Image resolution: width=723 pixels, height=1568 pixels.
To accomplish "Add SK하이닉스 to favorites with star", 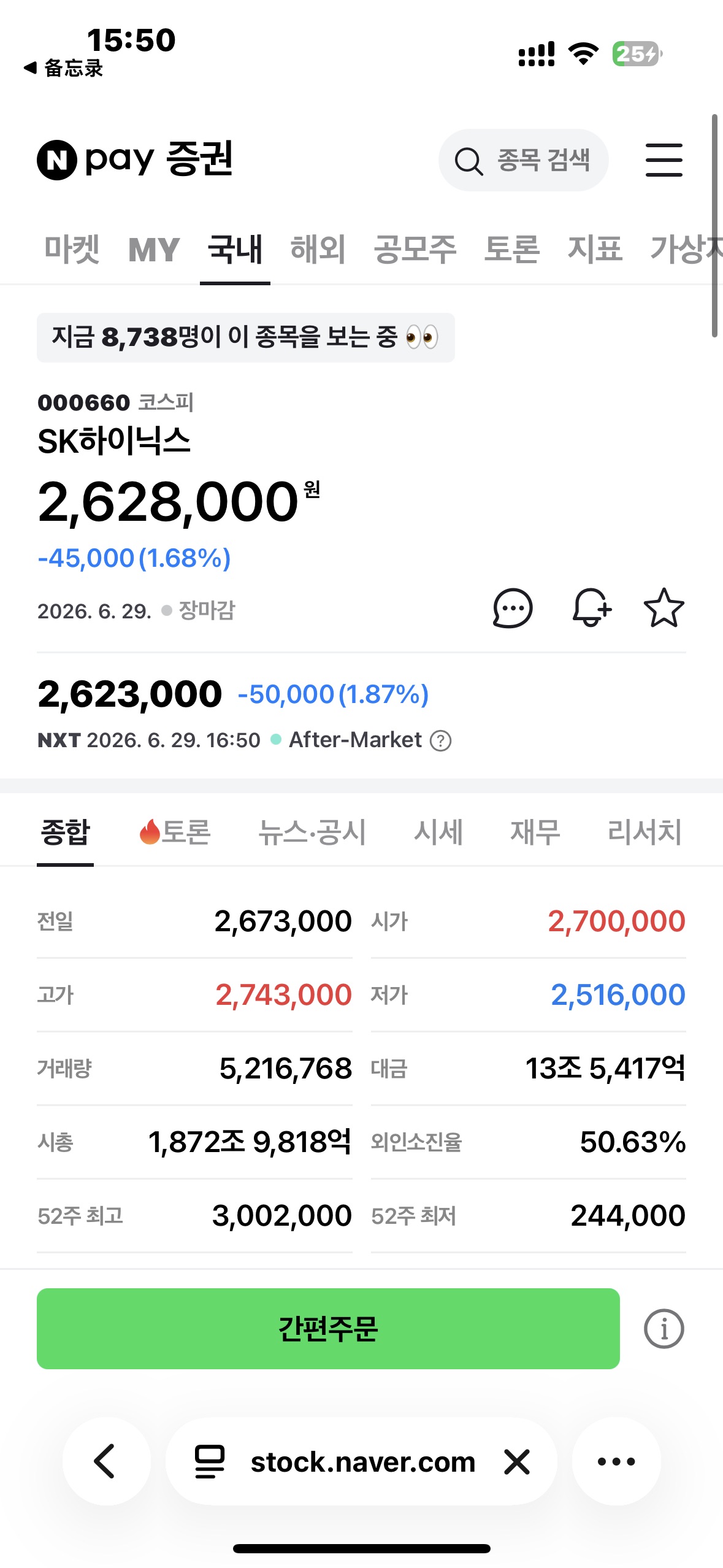I will (x=664, y=609).
